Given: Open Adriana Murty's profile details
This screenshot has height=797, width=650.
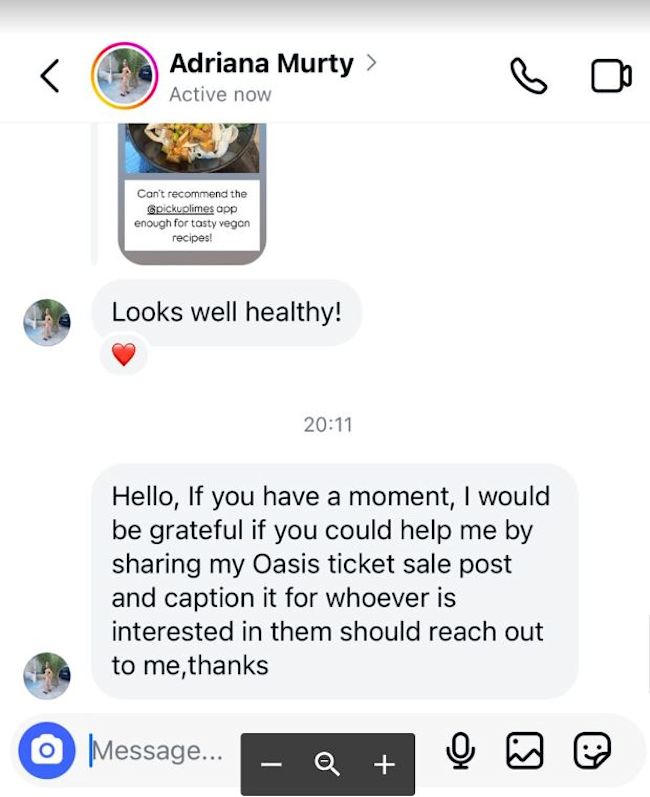Looking at the screenshot, I should pyautogui.click(x=261, y=65).
